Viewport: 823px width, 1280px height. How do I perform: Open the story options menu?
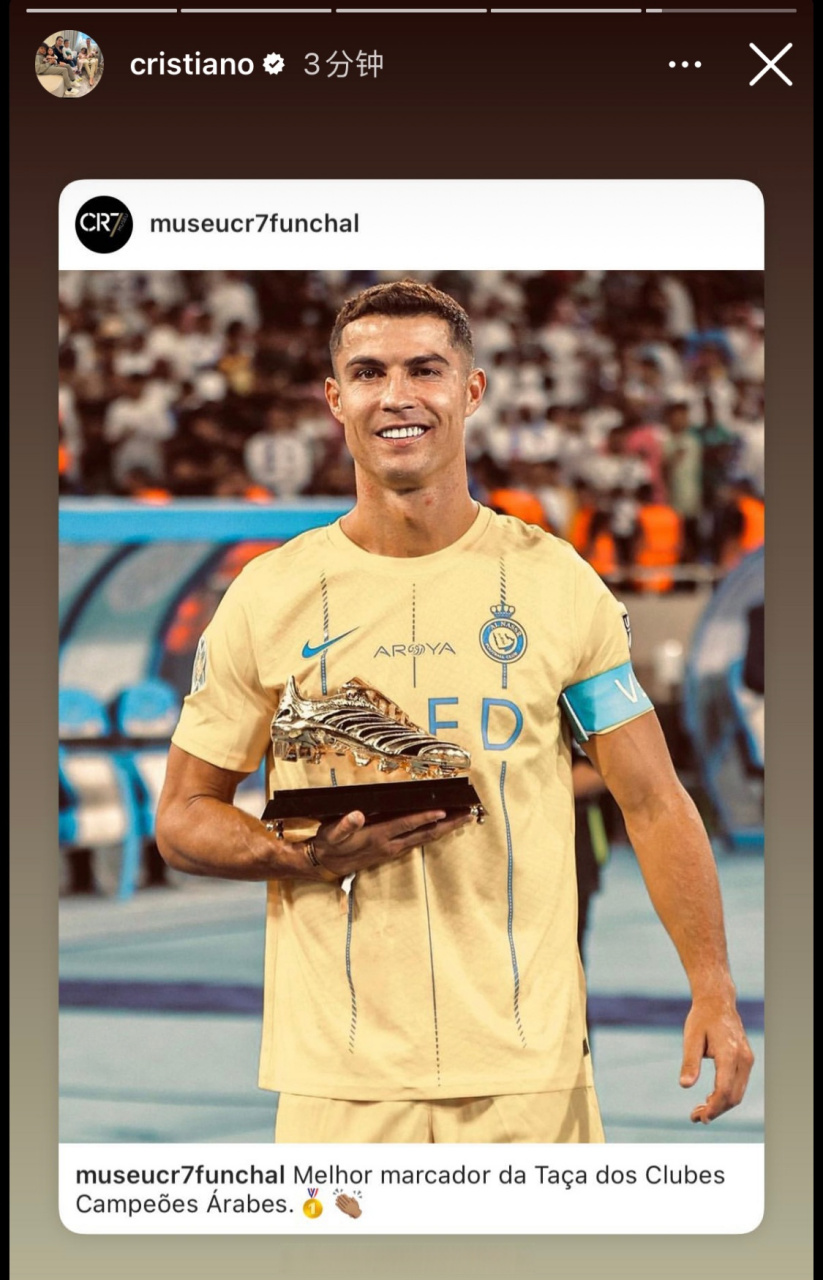(685, 65)
